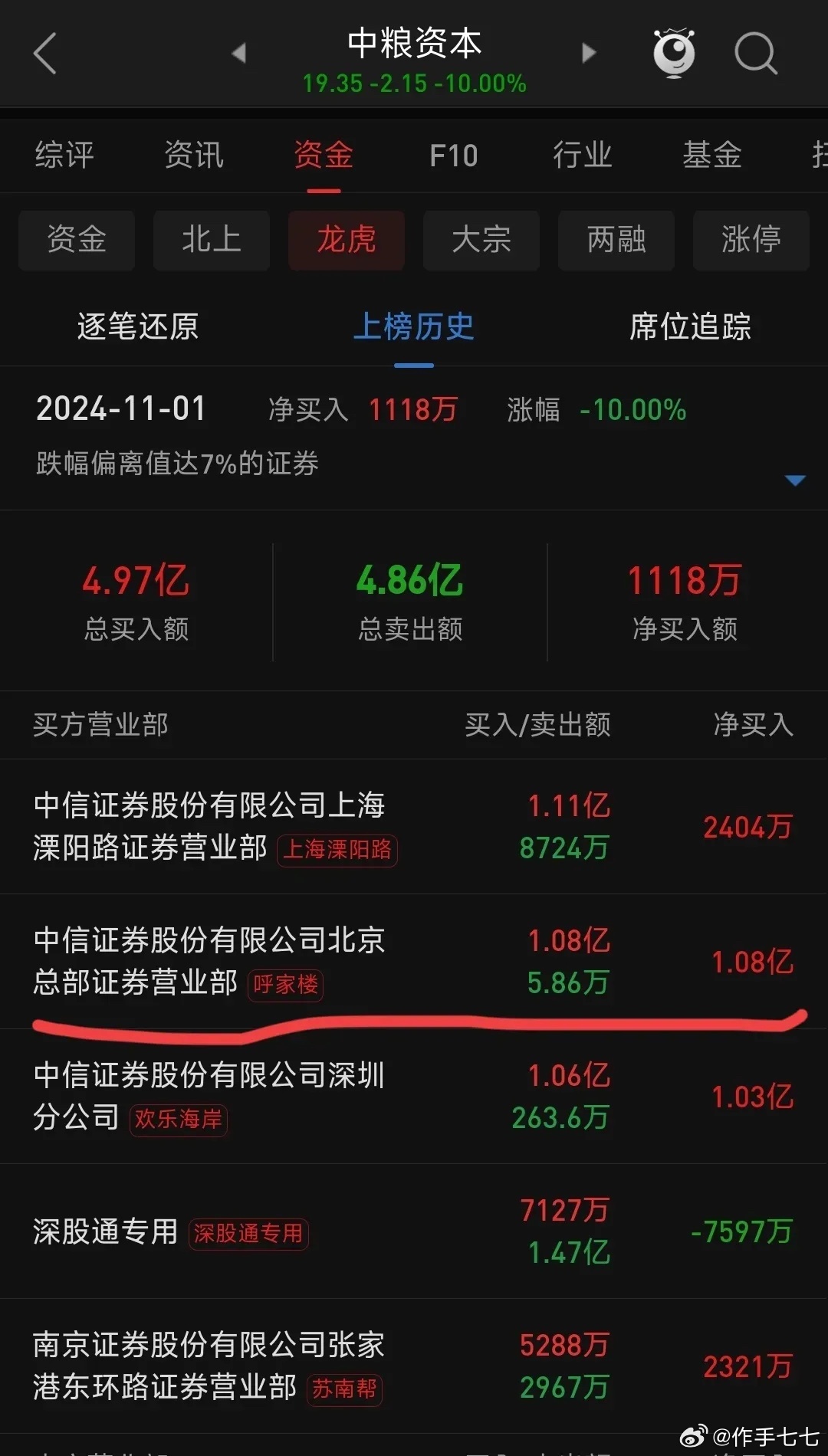Open the 深股通专用 row

tap(414, 1231)
